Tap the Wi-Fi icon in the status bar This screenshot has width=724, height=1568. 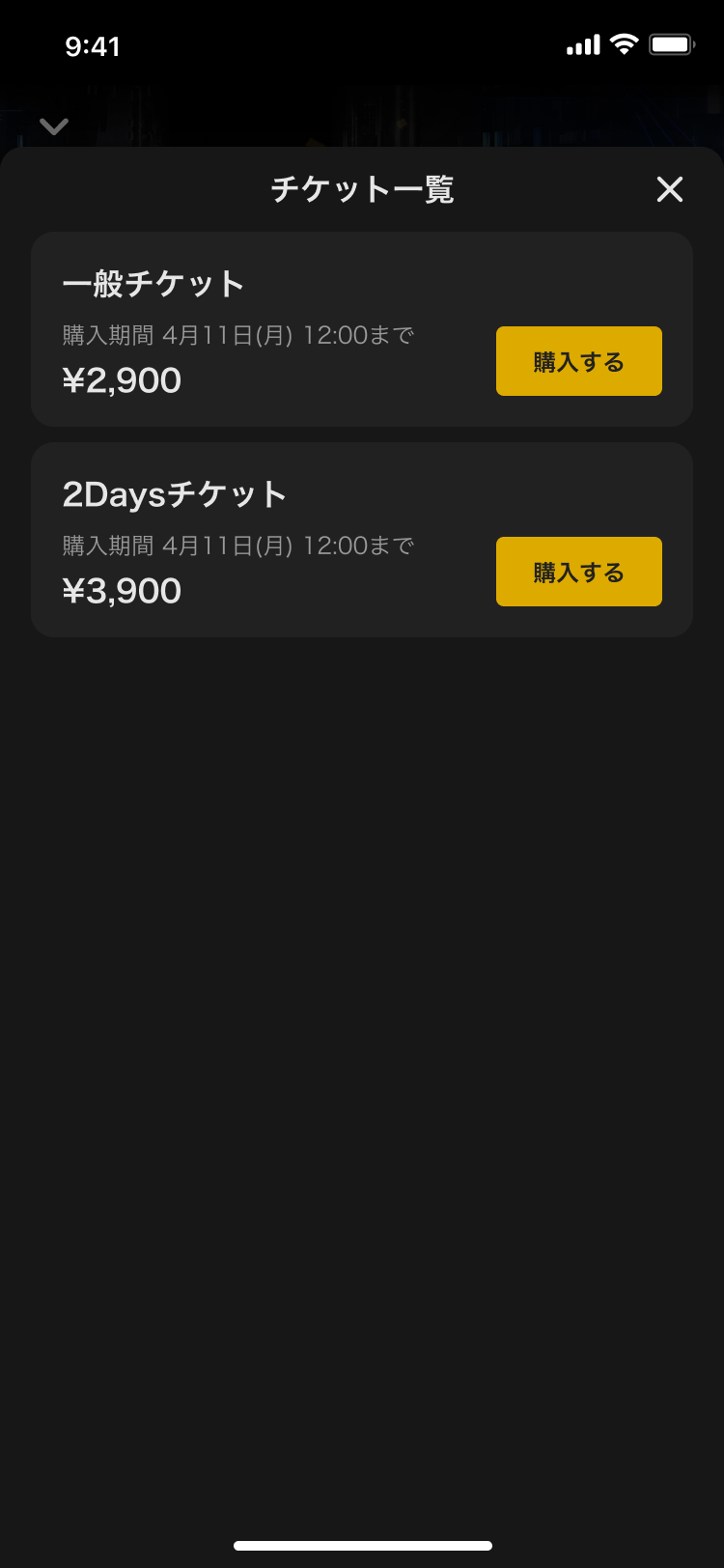click(x=625, y=43)
